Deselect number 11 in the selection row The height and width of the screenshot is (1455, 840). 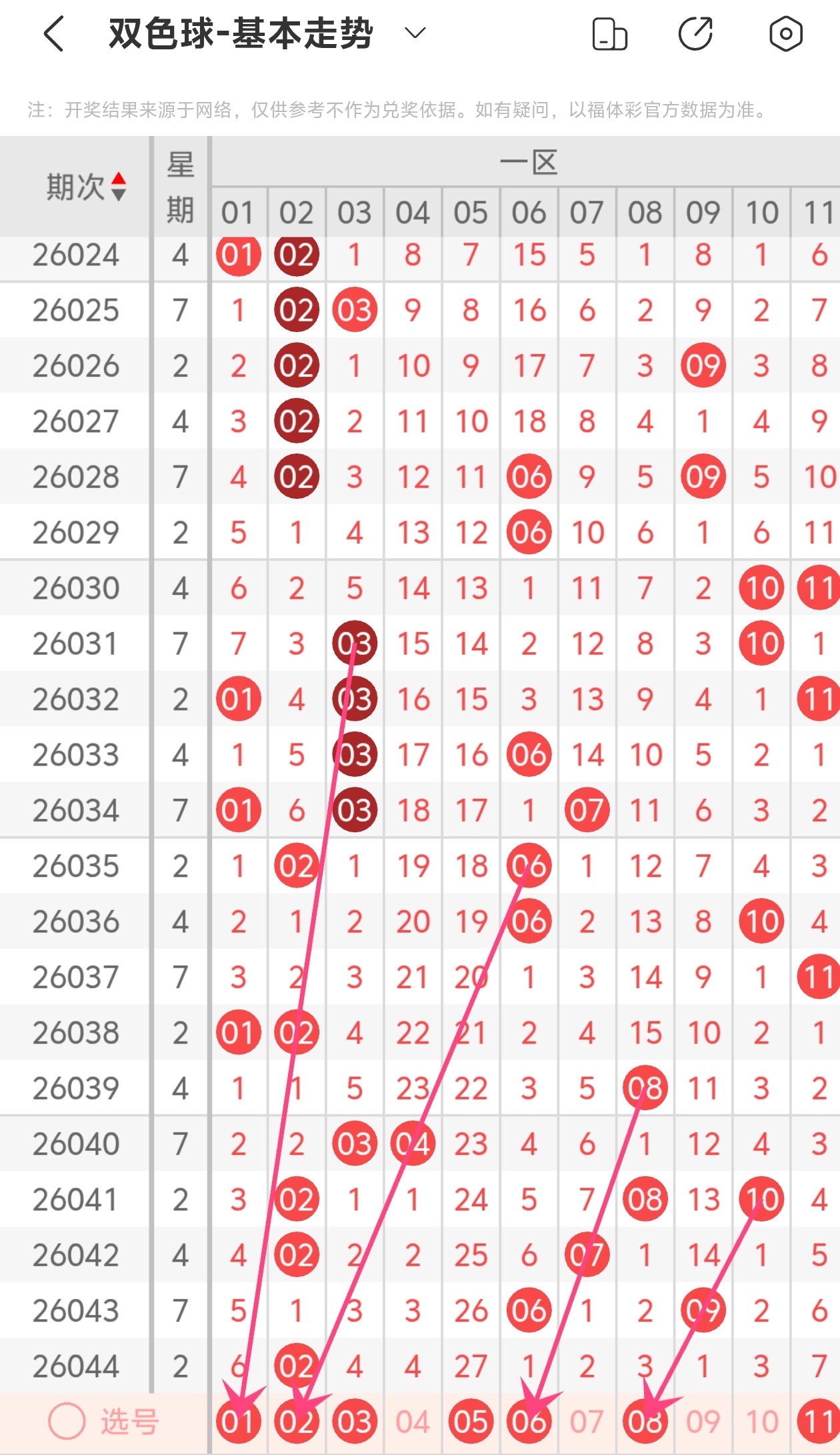click(x=819, y=1421)
